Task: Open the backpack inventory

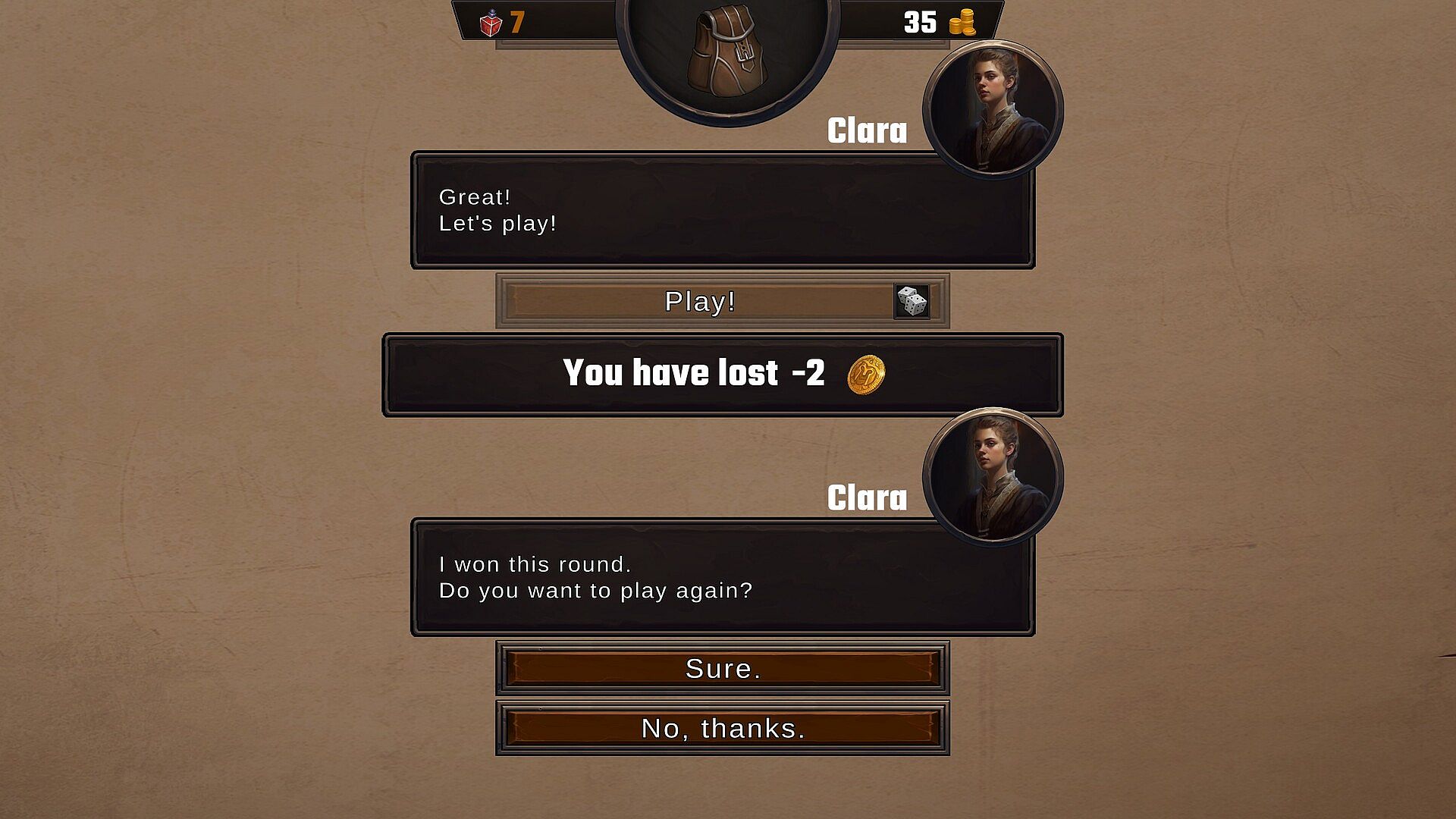Action: pos(726,52)
